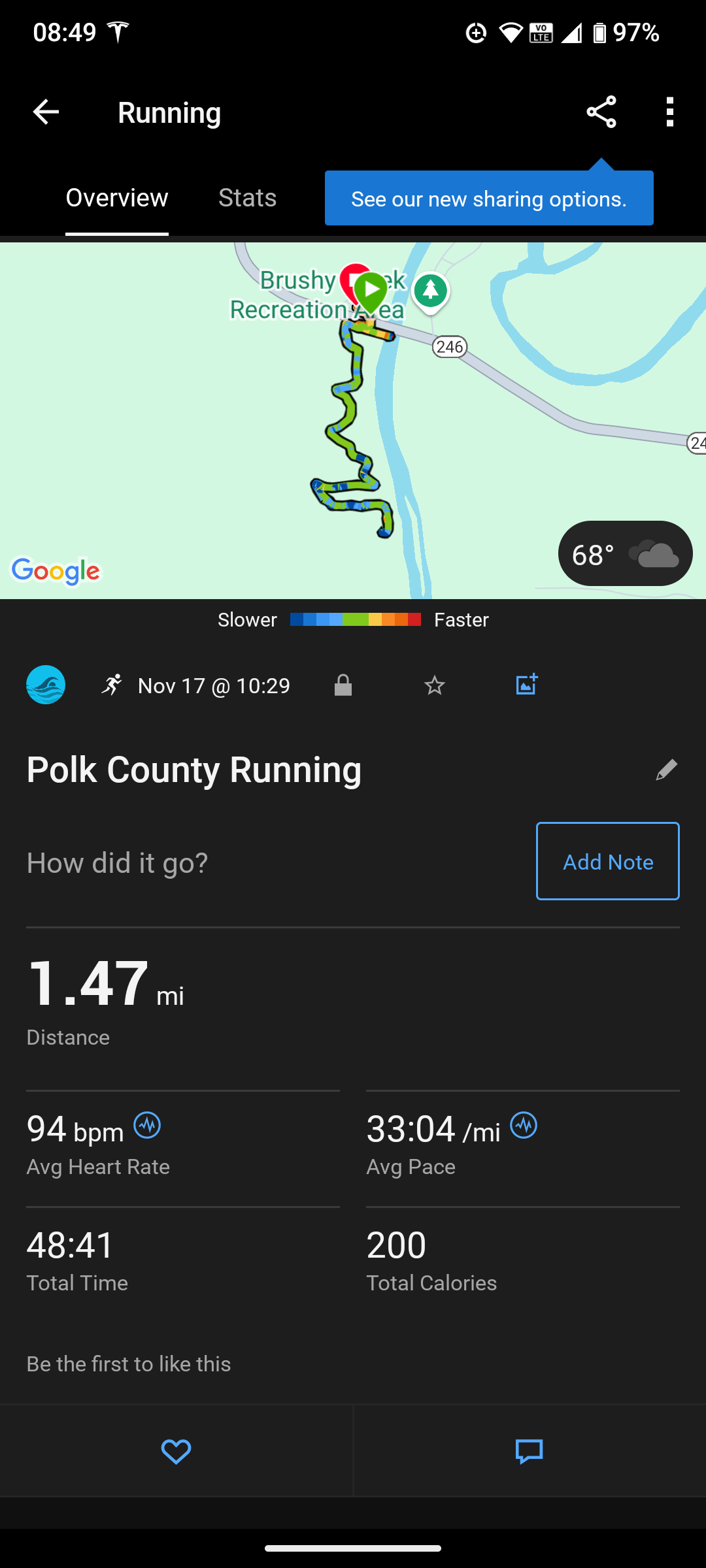The image size is (706, 1568).
Task: Open the overflow menu
Action: click(669, 112)
